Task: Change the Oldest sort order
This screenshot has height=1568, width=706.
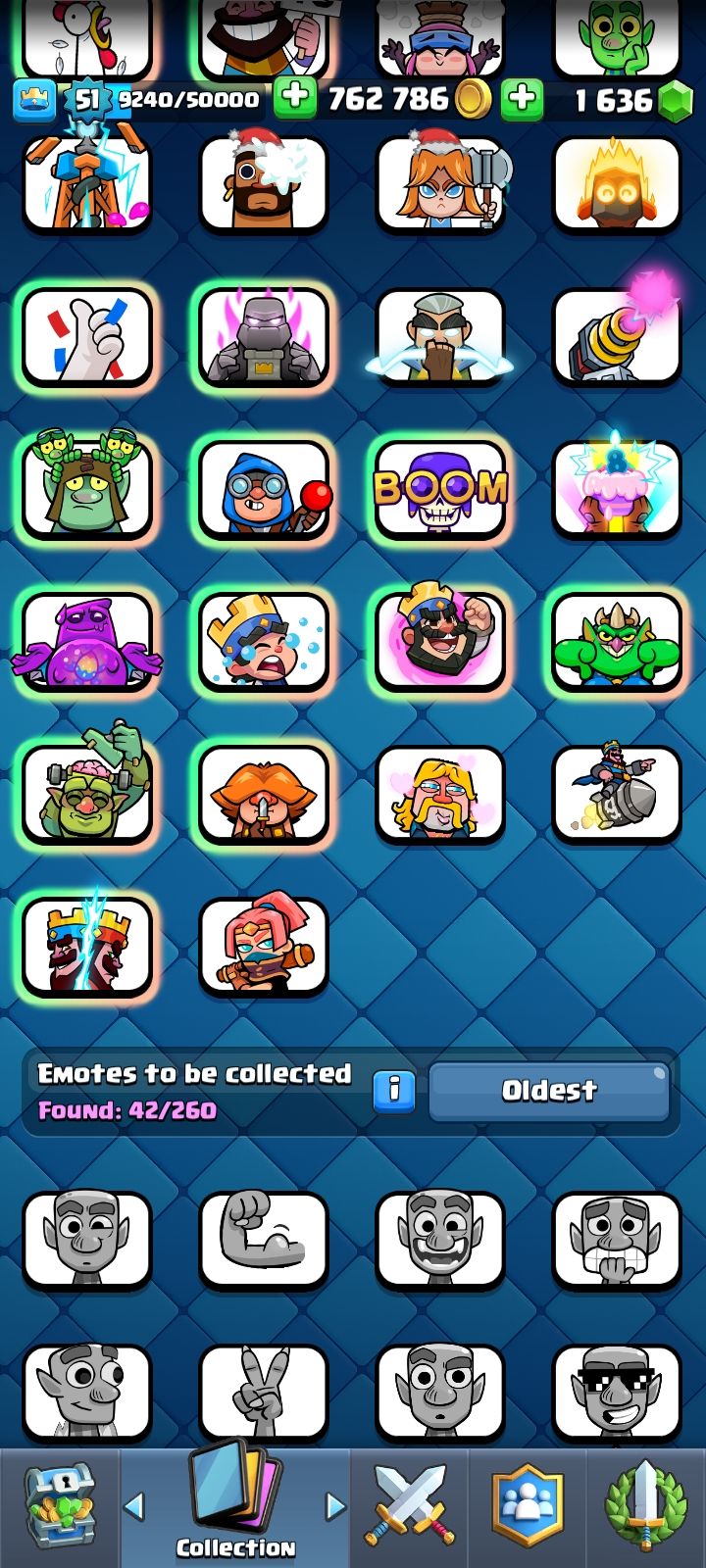Action: tap(548, 1091)
